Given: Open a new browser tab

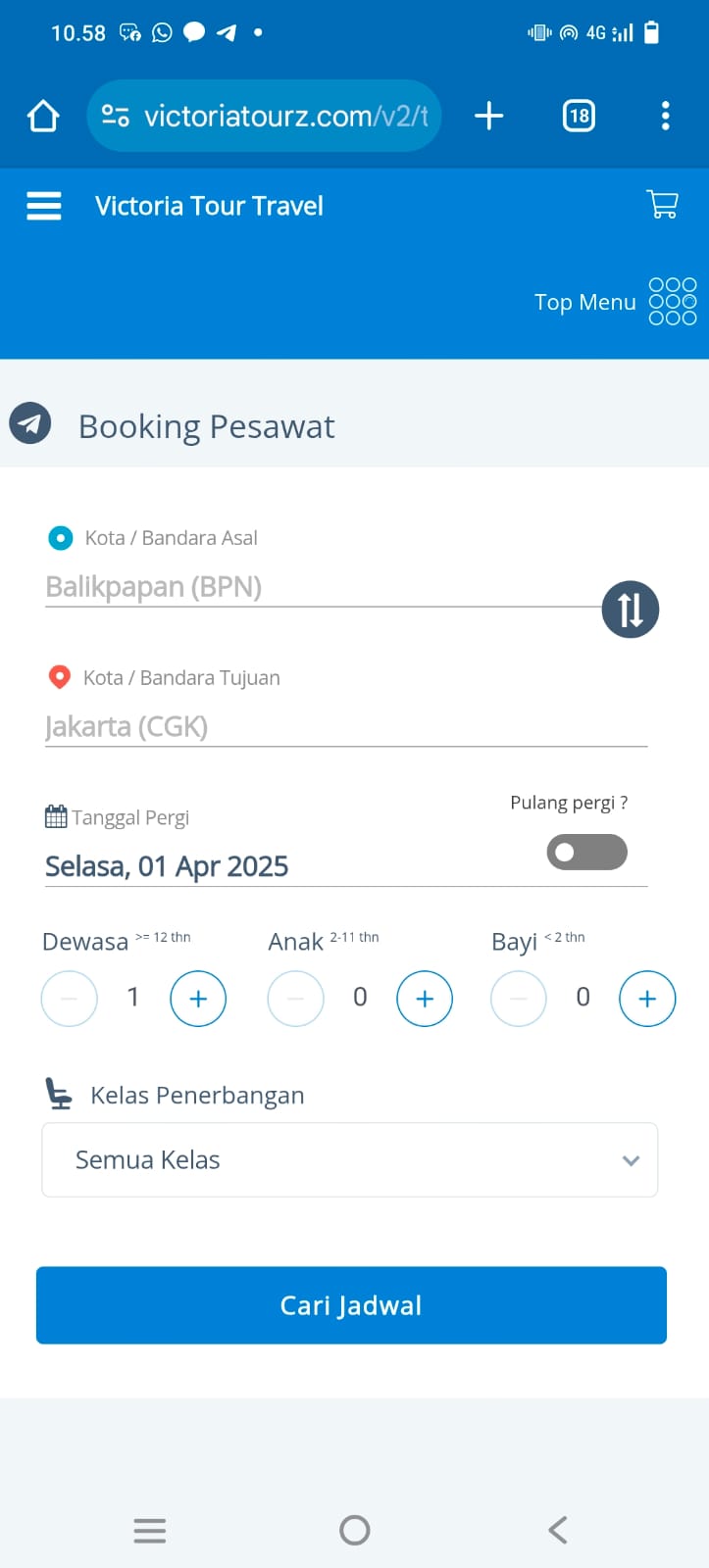Looking at the screenshot, I should (488, 117).
